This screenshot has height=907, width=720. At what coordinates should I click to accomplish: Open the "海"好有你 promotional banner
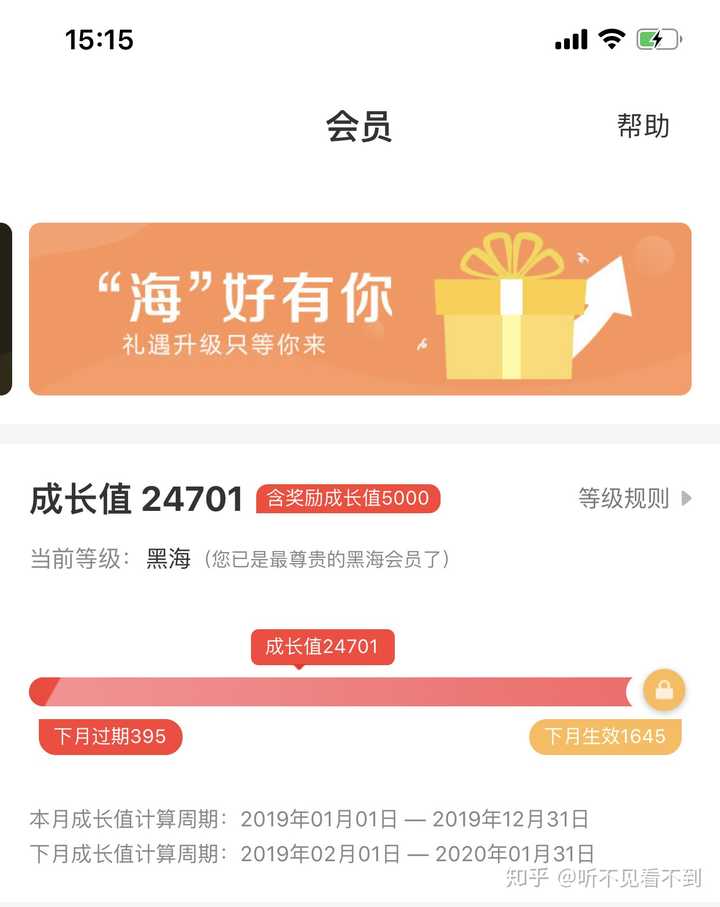coord(360,308)
